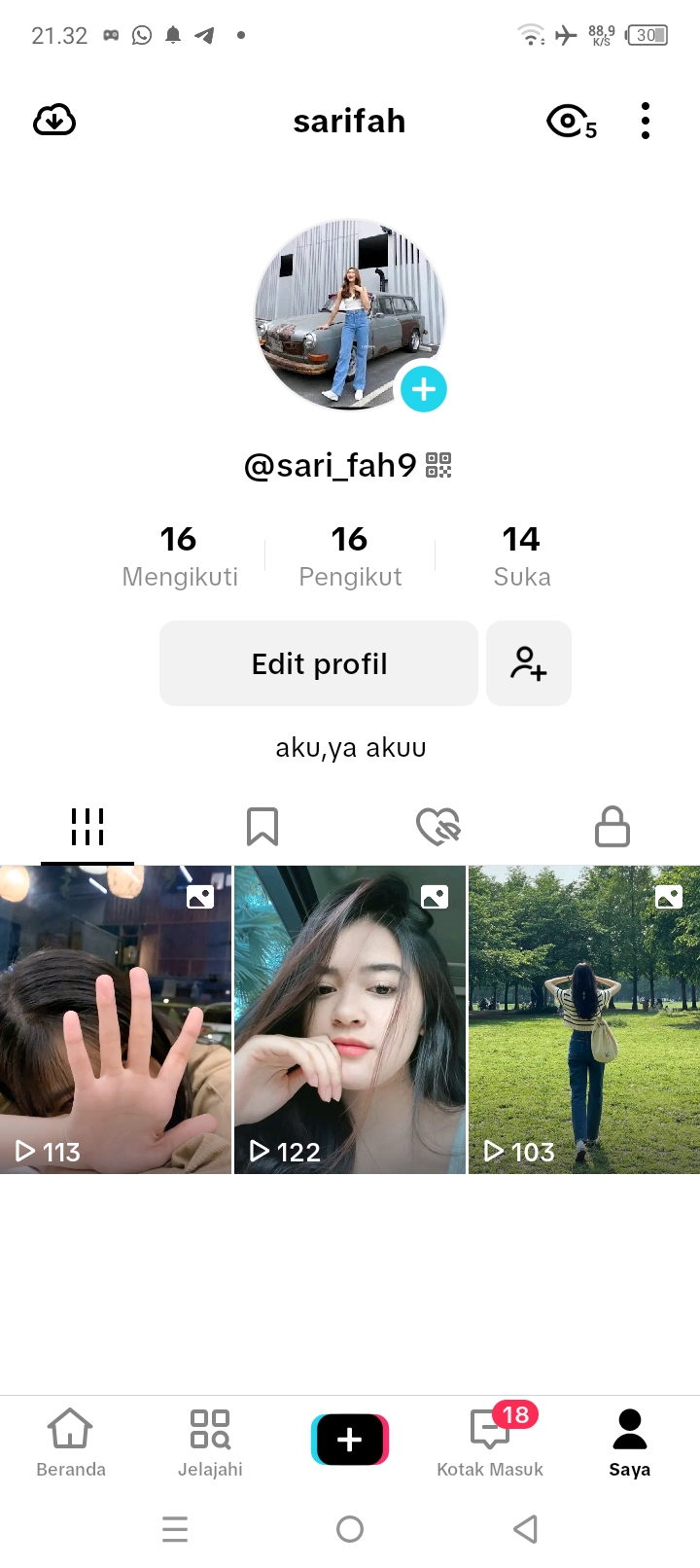Screen dimensions: 700x1568
Task: Open Kotak Masuk inbox
Action: tap(490, 1442)
